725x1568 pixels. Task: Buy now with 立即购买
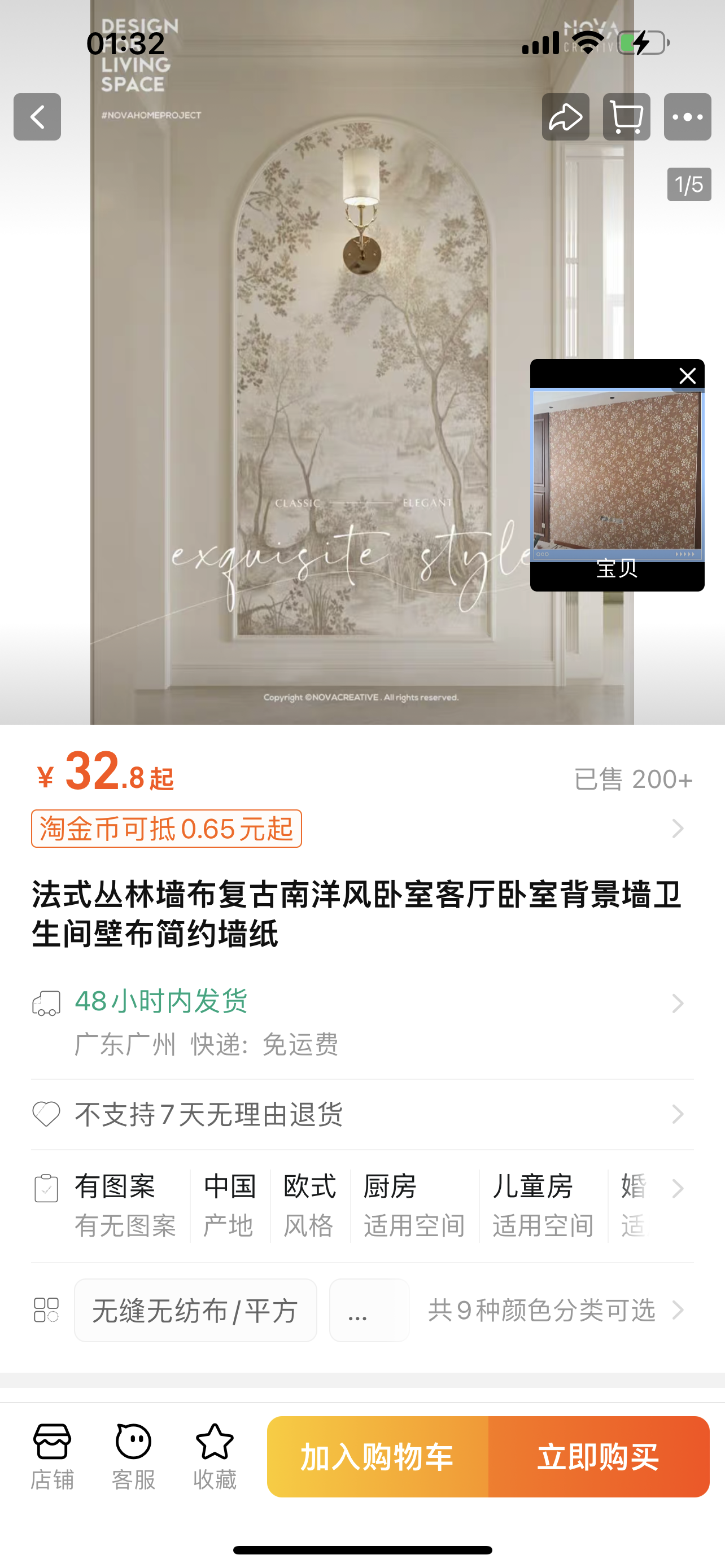click(599, 1457)
